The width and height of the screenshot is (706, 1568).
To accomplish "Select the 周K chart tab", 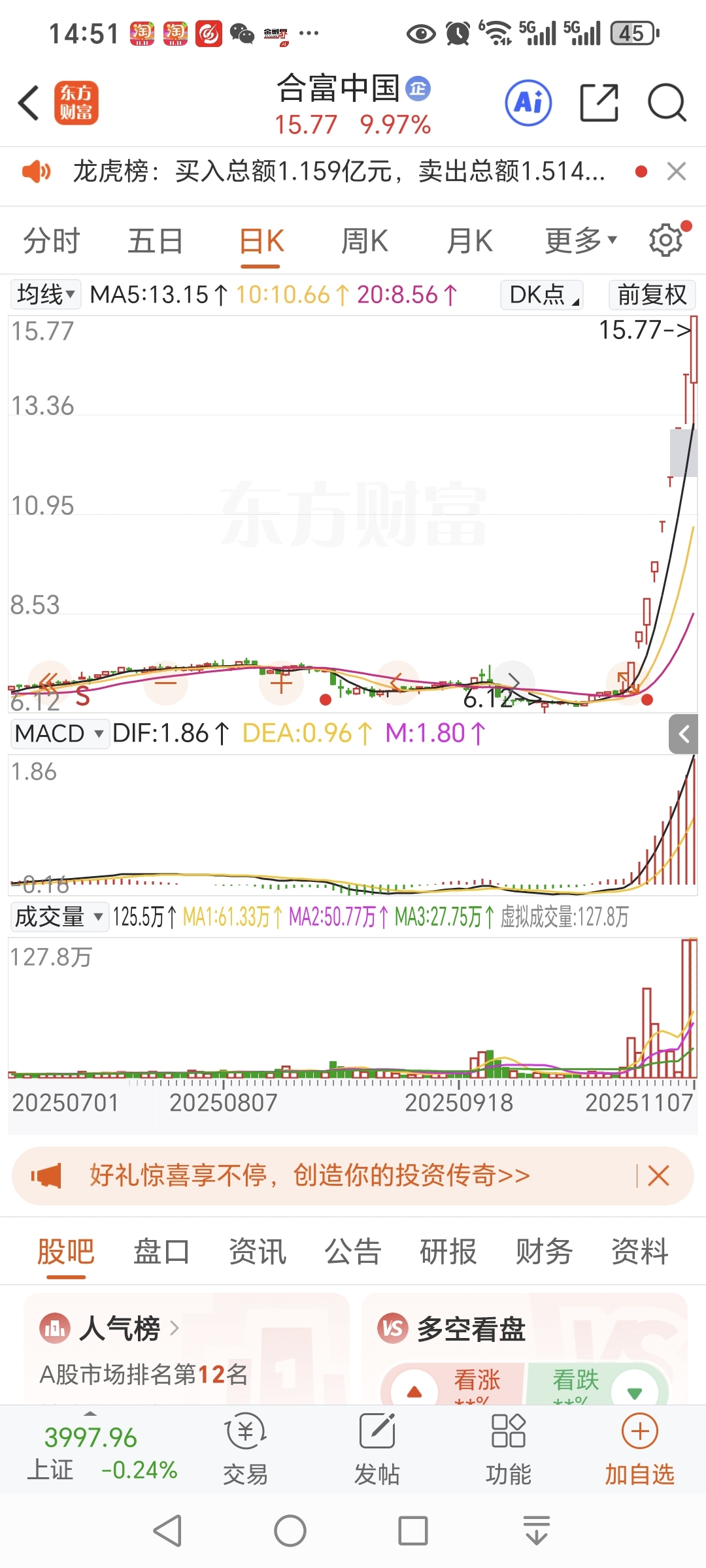I will [x=365, y=240].
